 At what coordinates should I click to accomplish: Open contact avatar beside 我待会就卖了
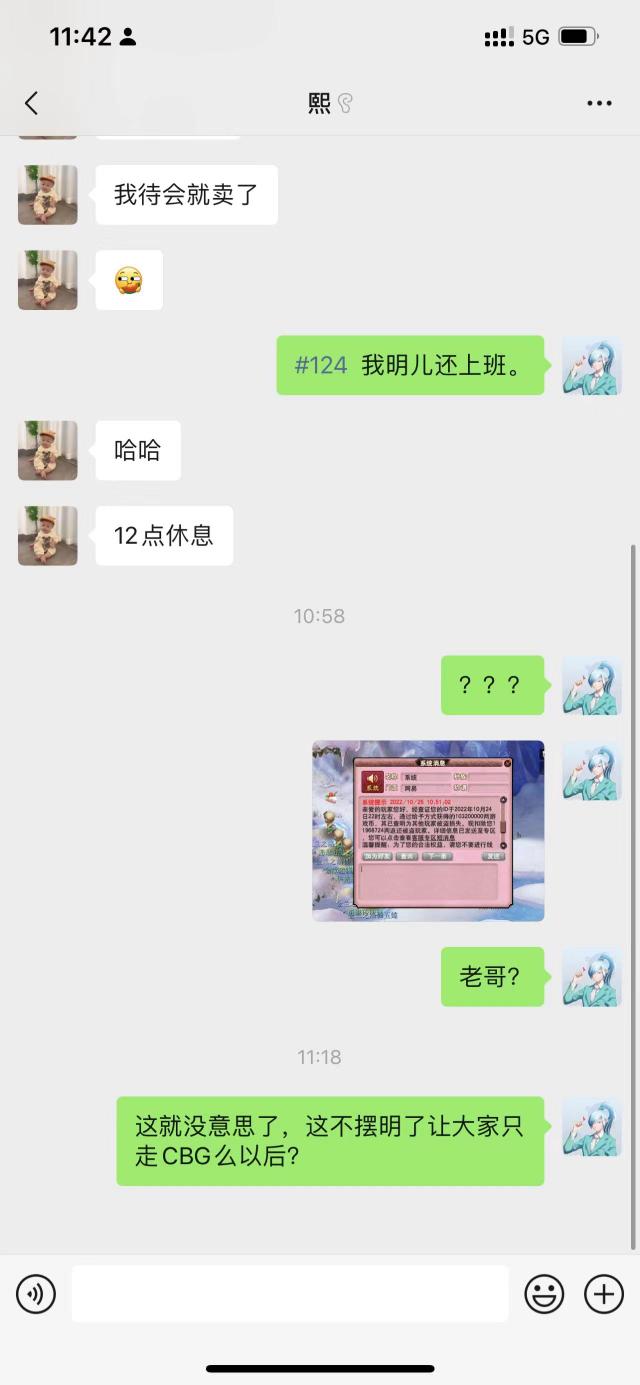(47, 195)
